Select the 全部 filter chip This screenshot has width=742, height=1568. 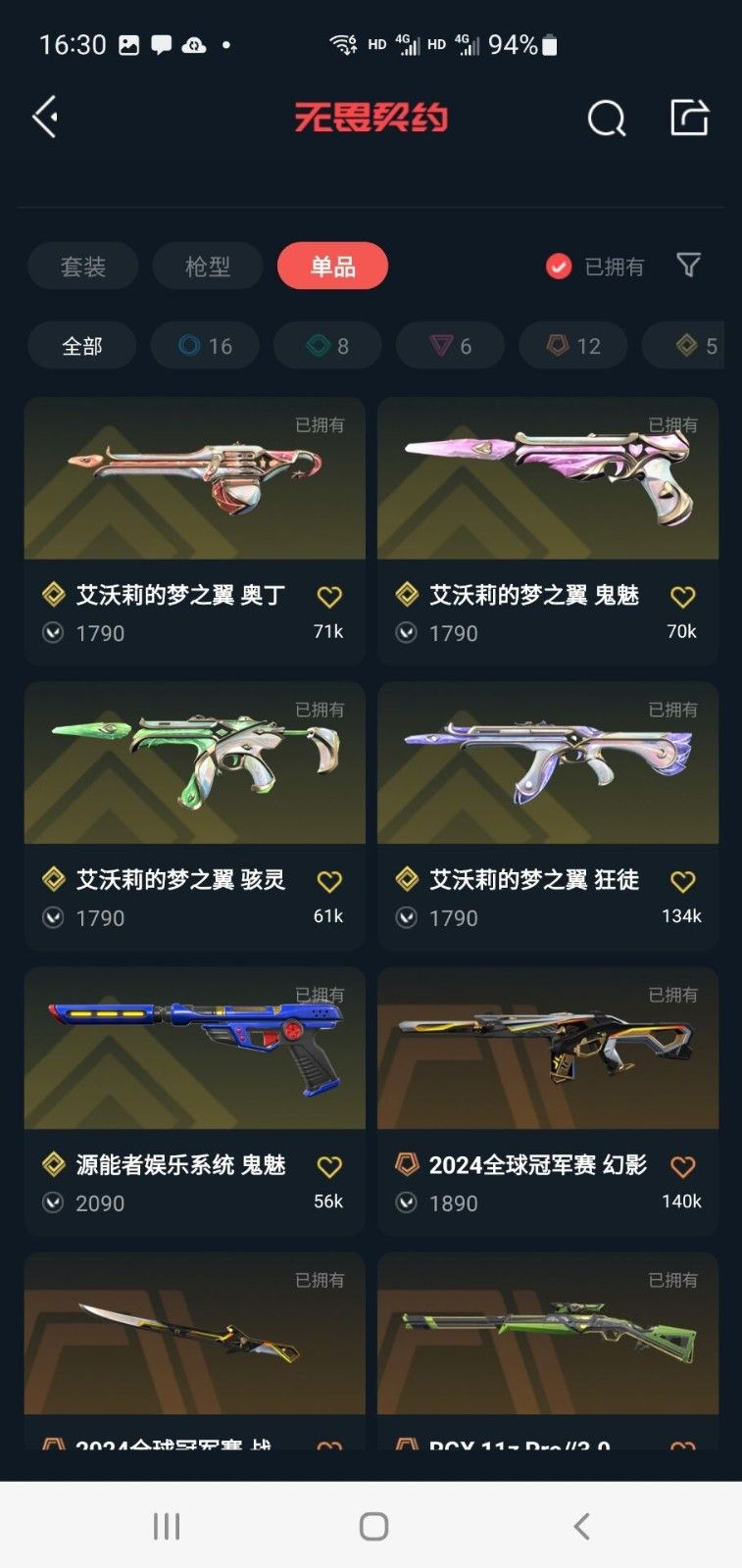(81, 346)
